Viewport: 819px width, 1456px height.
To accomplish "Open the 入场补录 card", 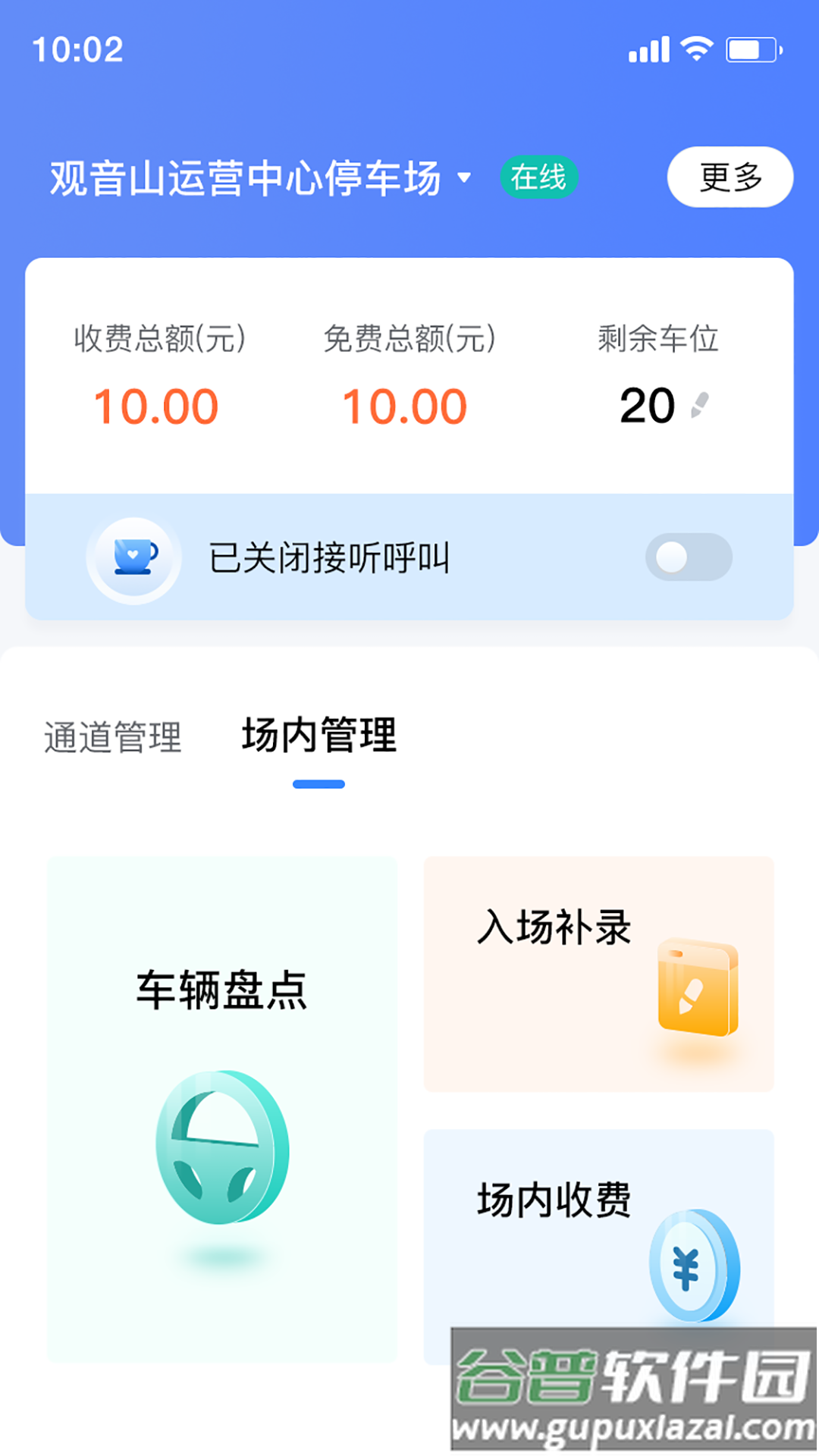I will (598, 973).
